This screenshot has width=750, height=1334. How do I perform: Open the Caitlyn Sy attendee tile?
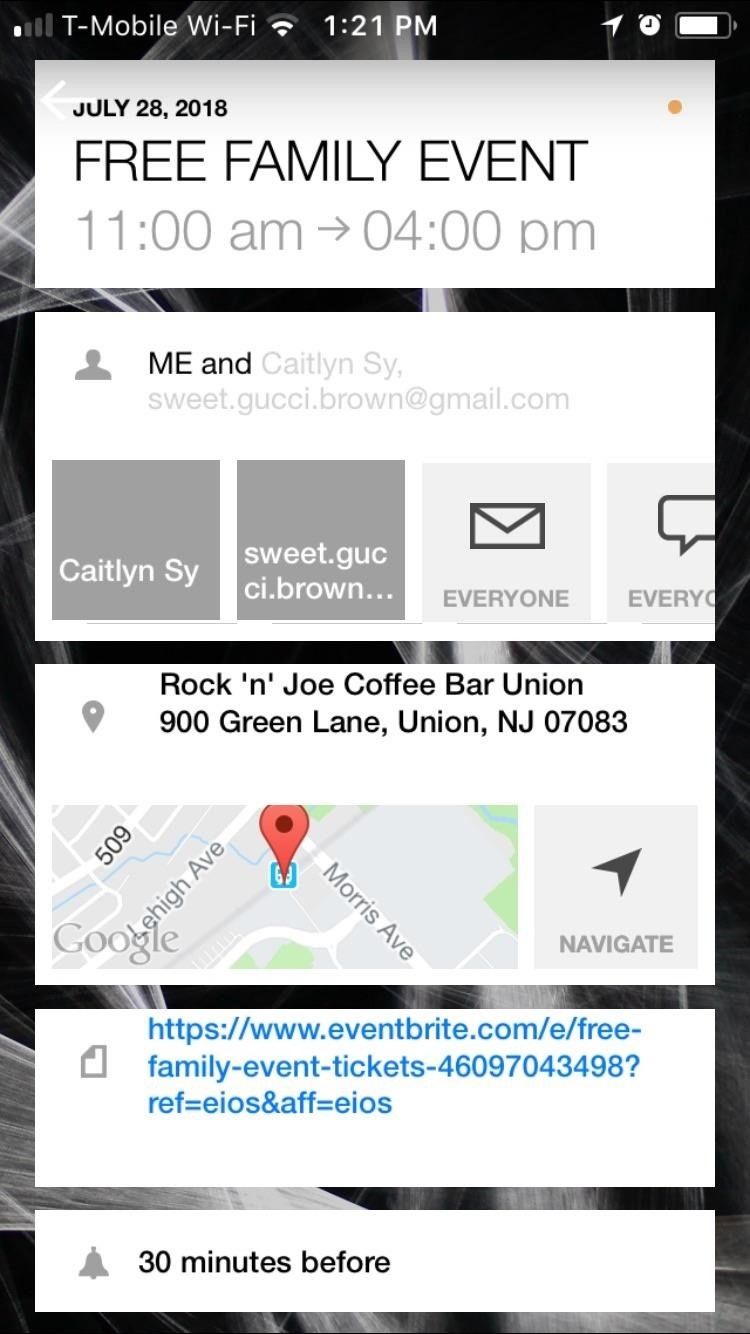click(136, 540)
